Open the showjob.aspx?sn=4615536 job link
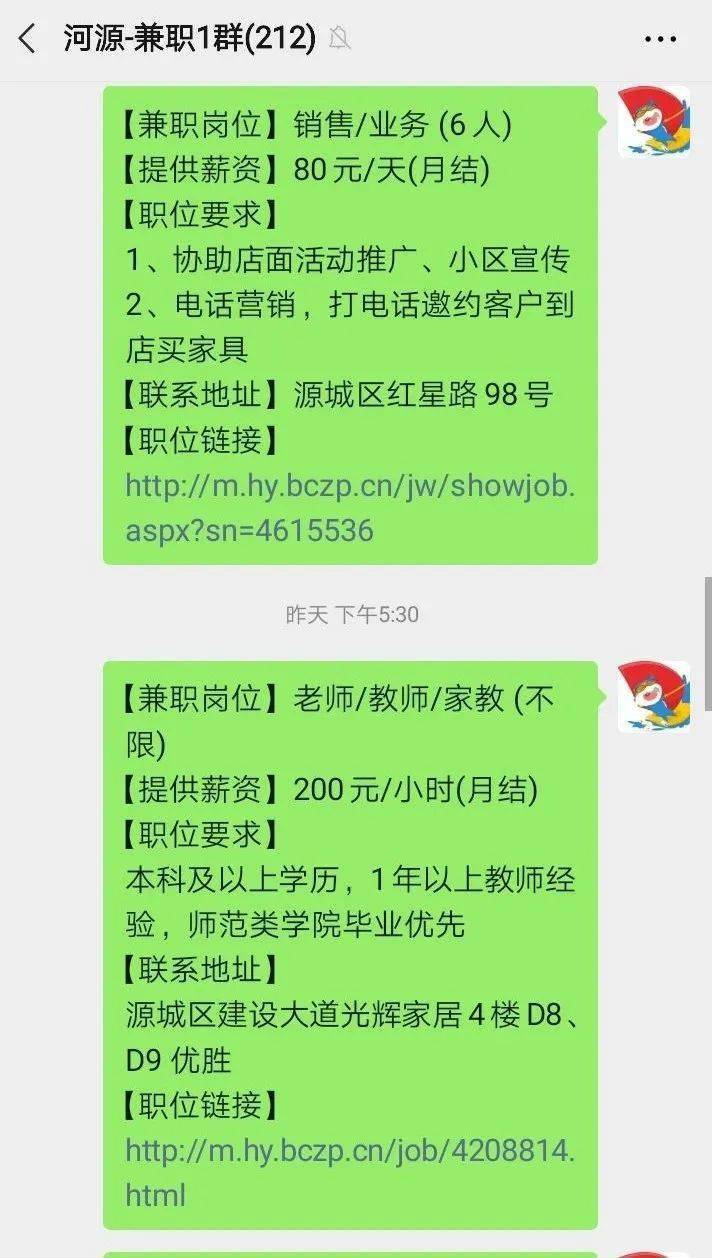 tap(349, 507)
